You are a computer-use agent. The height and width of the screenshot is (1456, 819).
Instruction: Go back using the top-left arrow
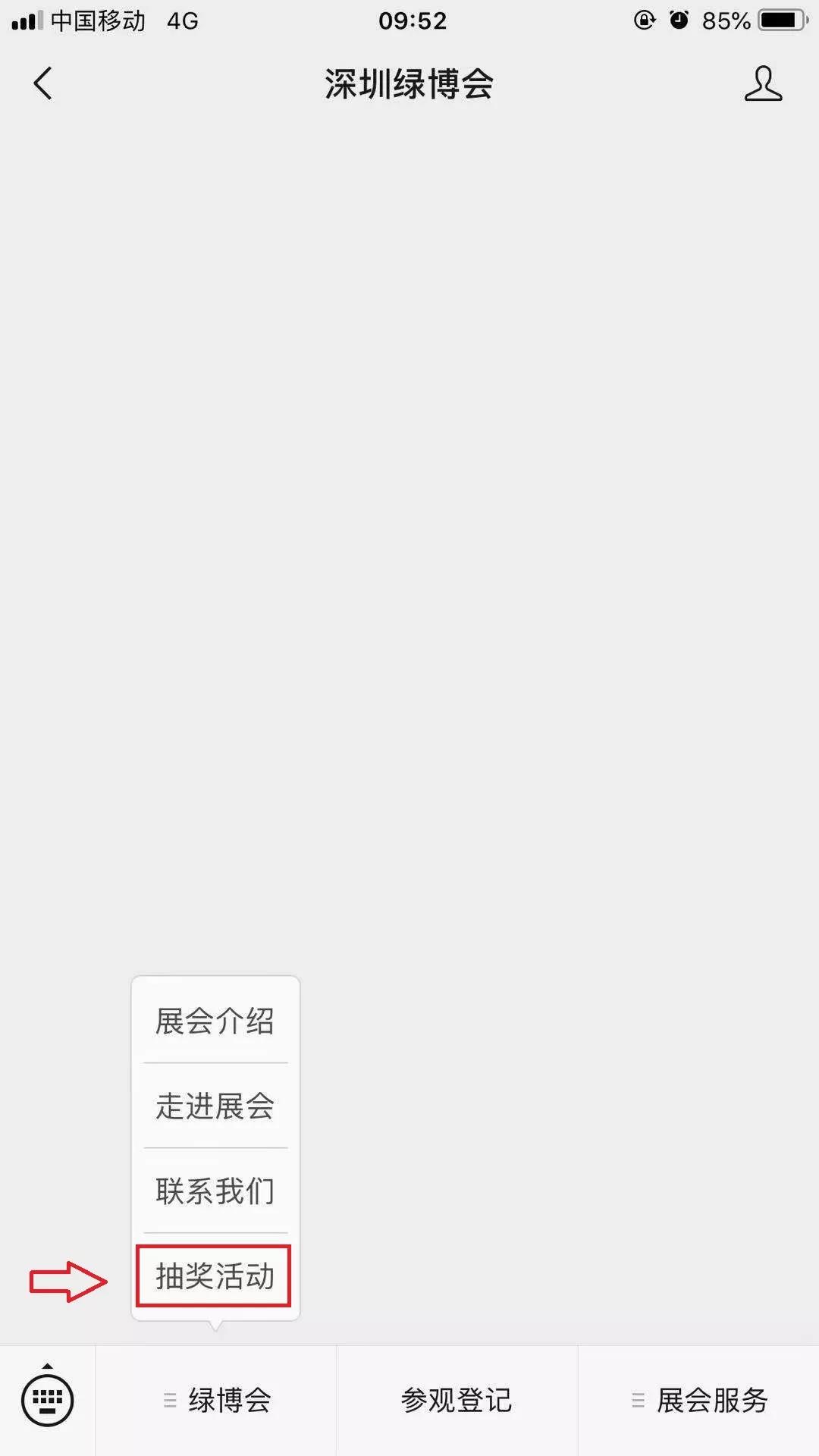pos(43,83)
